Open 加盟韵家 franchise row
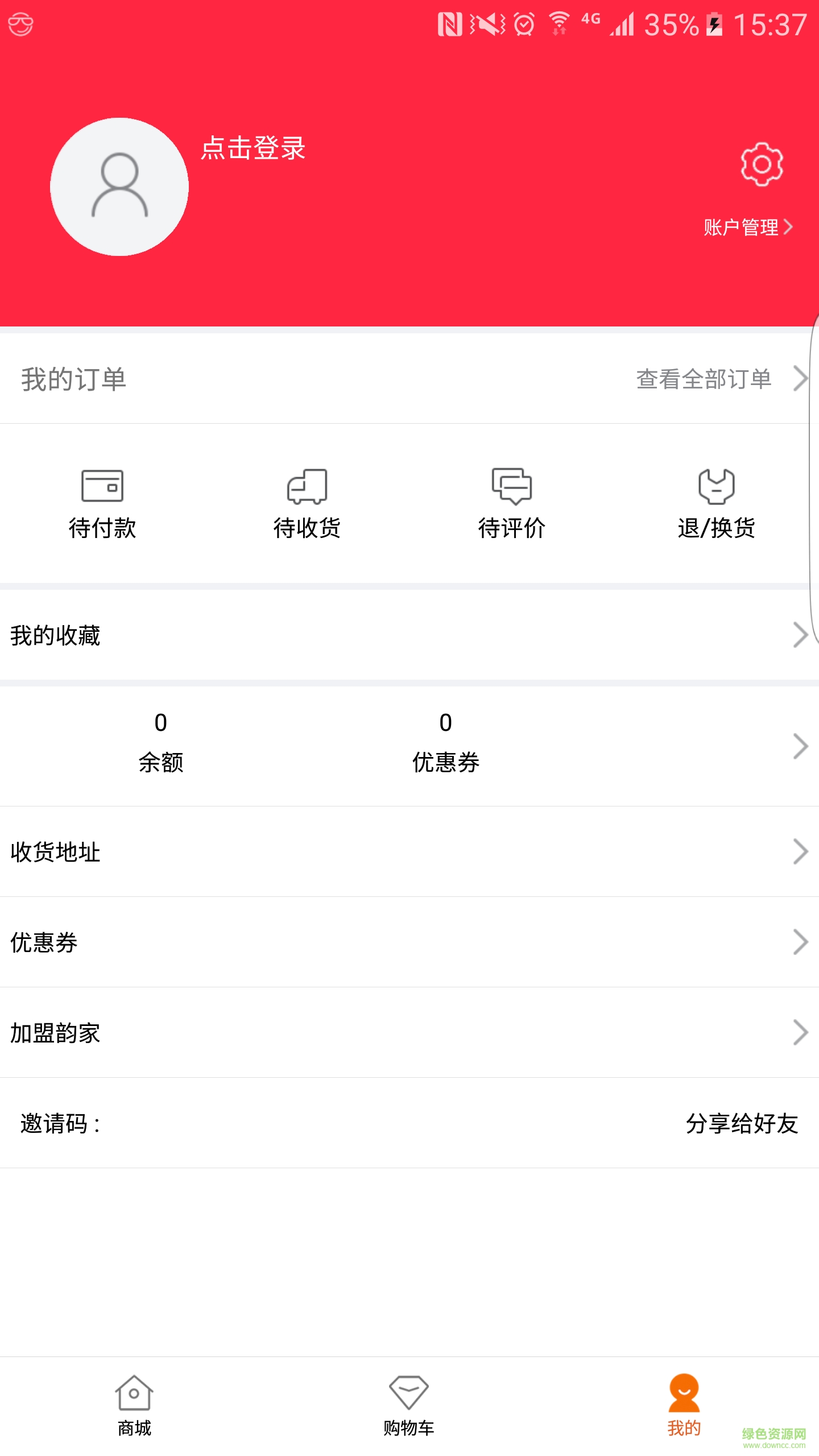The image size is (819, 1456). (409, 1033)
